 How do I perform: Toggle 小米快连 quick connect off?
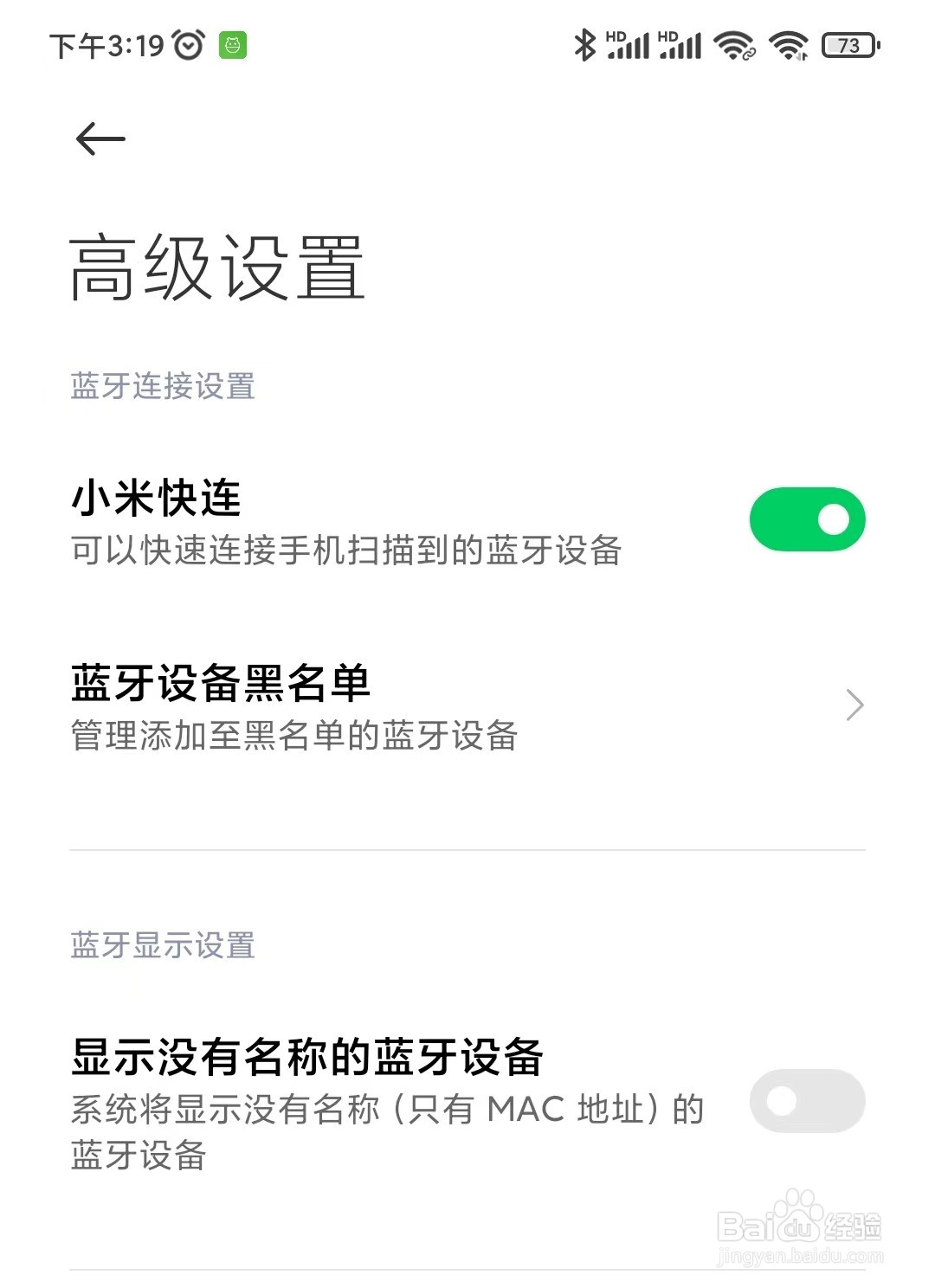tap(806, 518)
